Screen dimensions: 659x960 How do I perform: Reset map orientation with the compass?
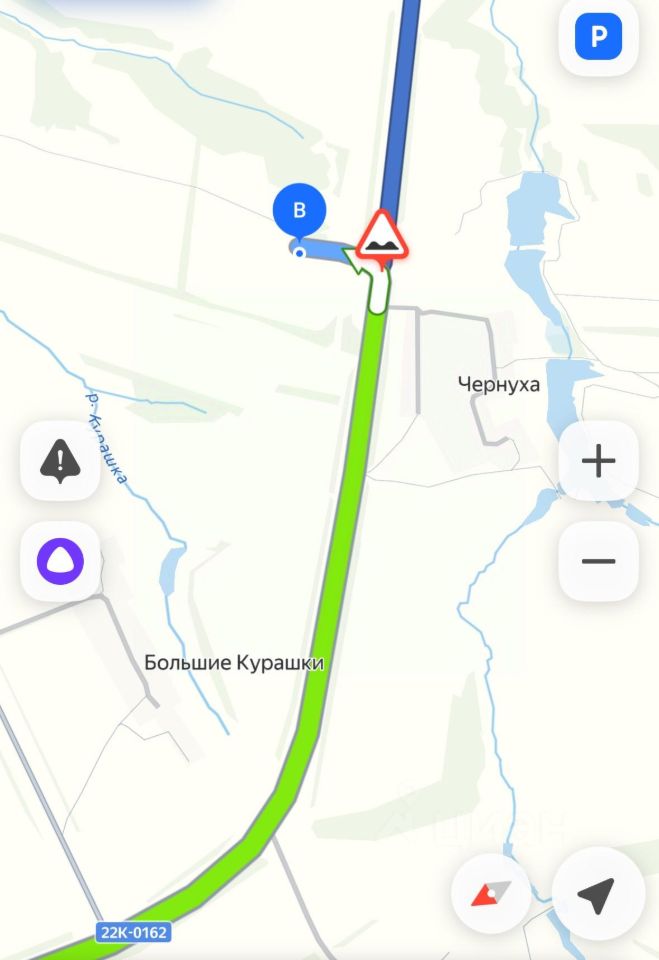[x=491, y=892]
